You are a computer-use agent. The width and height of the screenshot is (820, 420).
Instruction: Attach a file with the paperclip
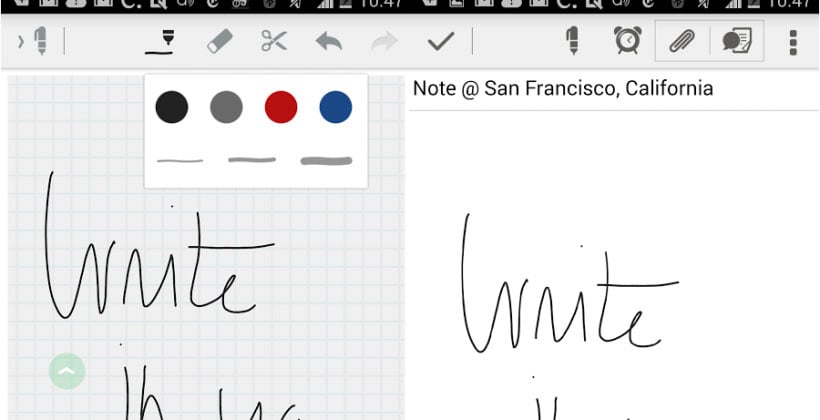682,41
